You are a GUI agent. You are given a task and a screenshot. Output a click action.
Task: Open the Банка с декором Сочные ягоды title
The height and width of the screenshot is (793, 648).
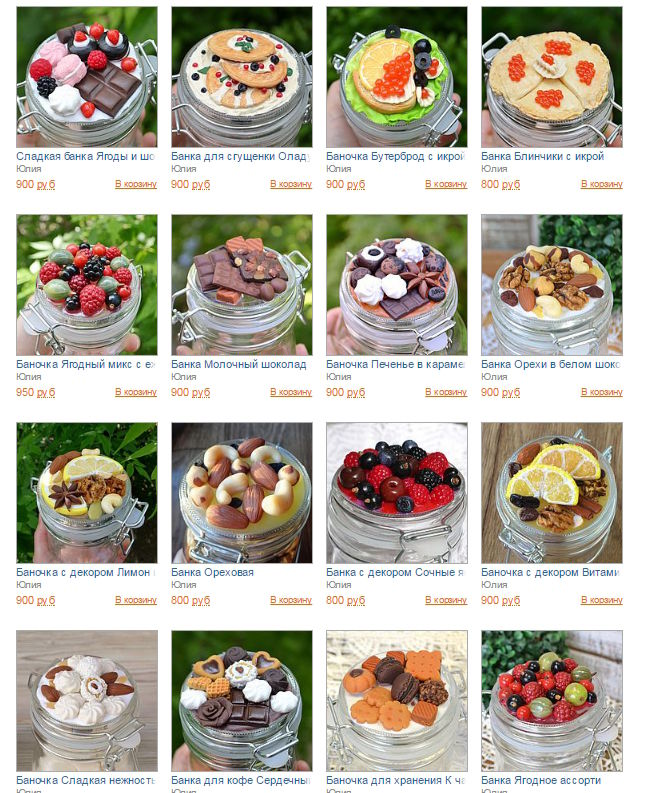click(x=394, y=572)
